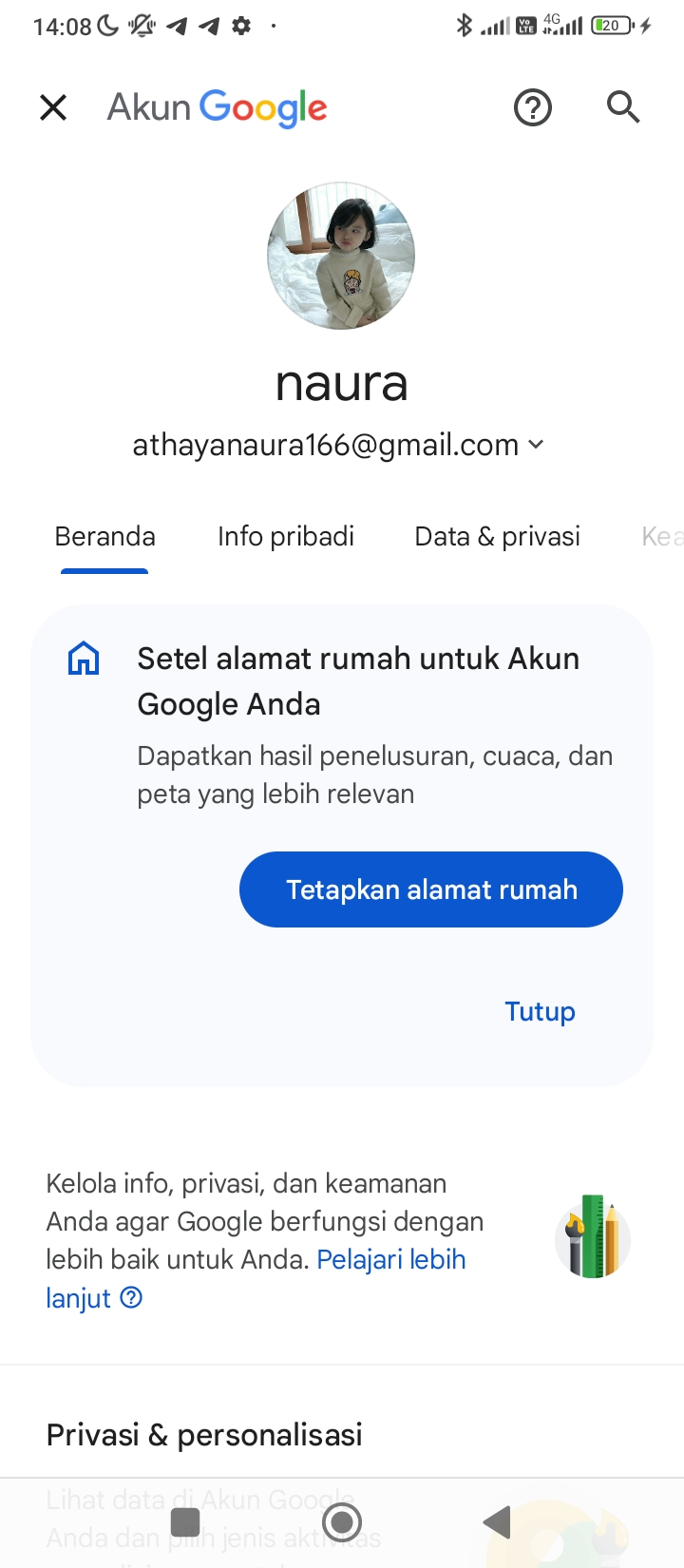Select the Beranda tab
This screenshot has height=1568, width=684.
click(104, 536)
